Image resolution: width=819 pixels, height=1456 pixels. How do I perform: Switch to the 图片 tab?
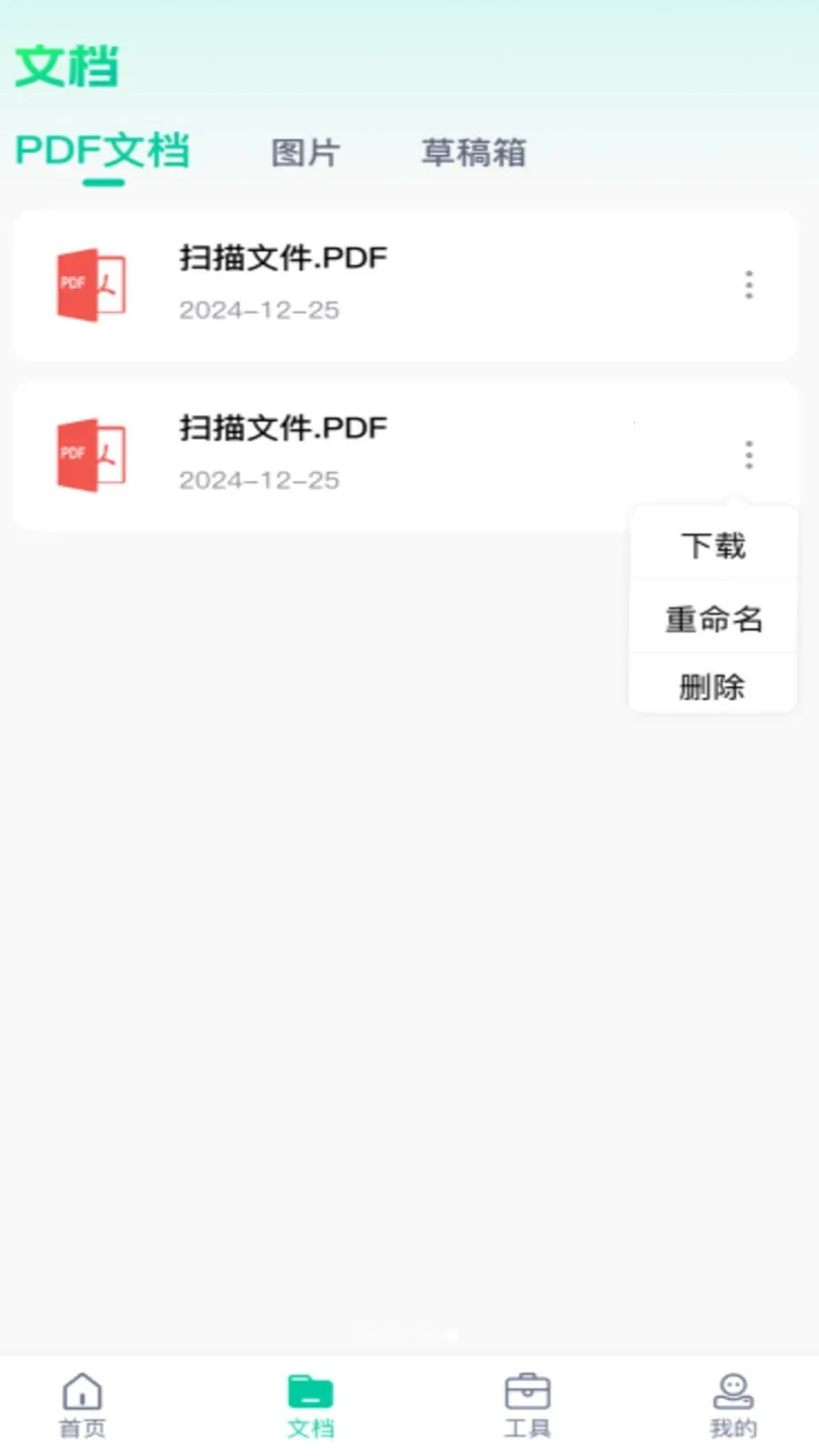pyautogui.click(x=306, y=153)
